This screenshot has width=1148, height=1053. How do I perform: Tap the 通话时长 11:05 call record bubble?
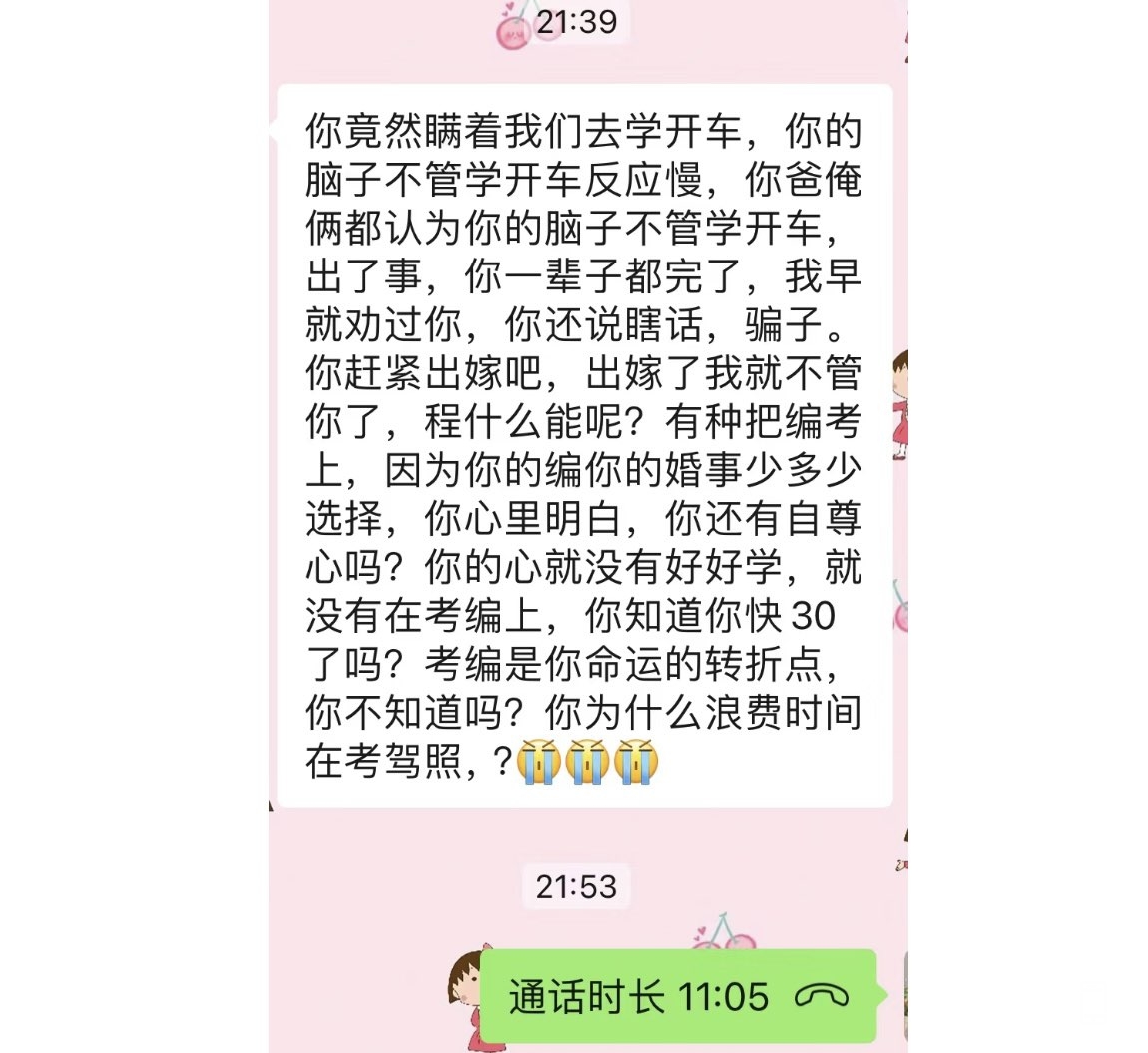[x=679, y=996]
